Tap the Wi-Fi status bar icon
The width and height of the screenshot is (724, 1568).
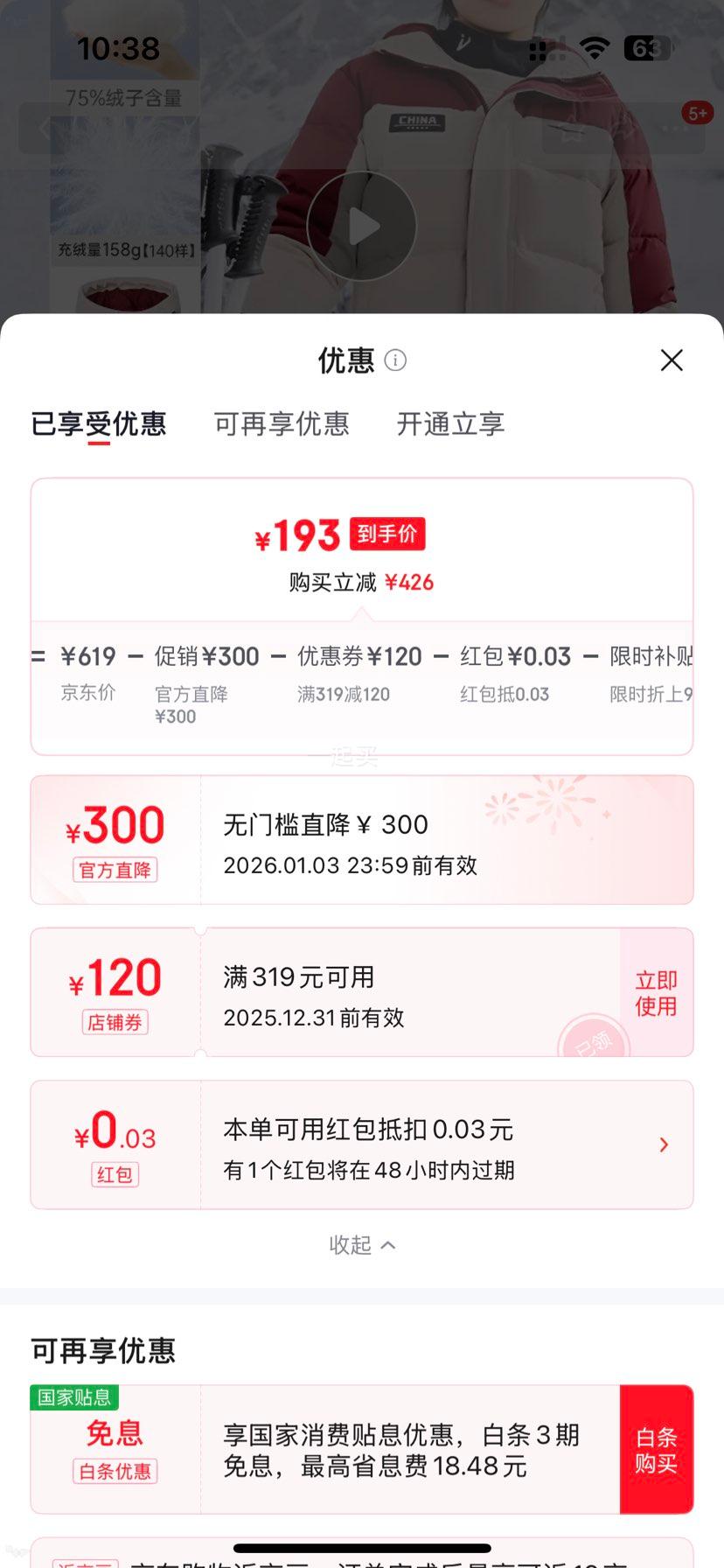(594, 50)
